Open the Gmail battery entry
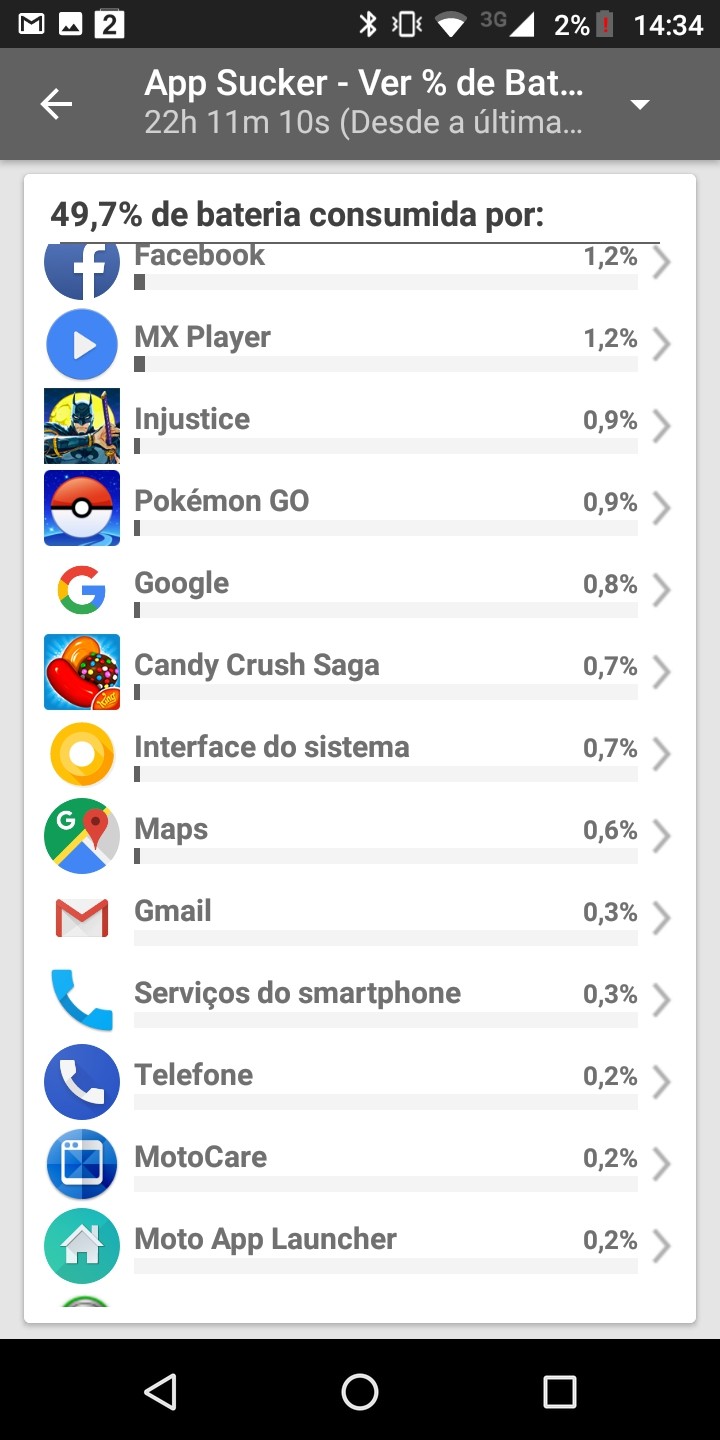The height and width of the screenshot is (1440, 720). pos(360,918)
